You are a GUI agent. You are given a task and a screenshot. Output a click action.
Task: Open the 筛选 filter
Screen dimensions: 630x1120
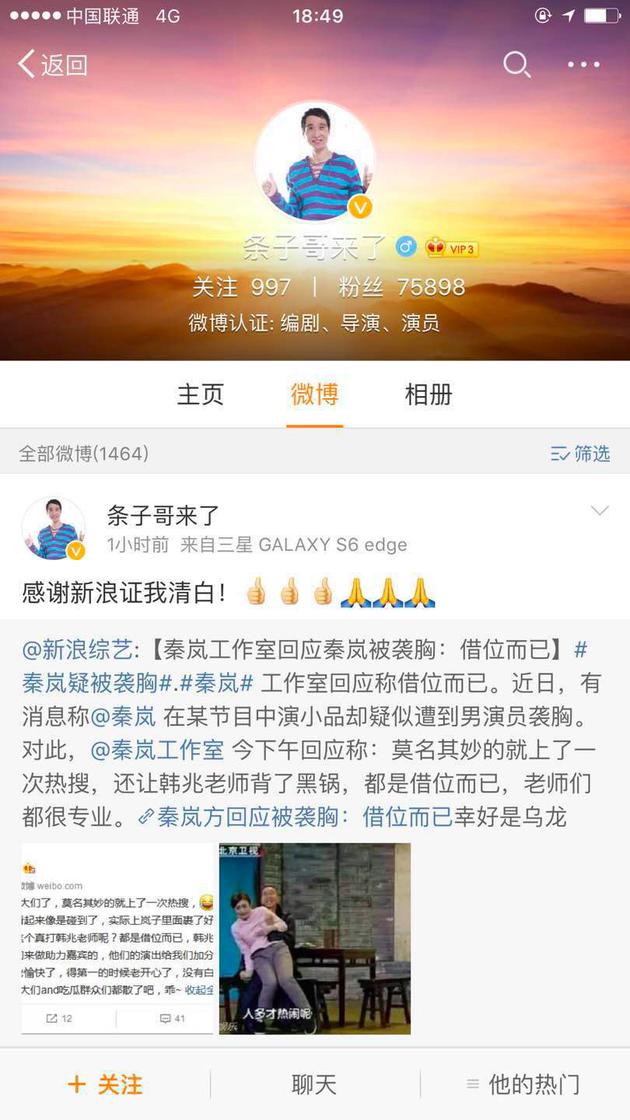click(580, 453)
